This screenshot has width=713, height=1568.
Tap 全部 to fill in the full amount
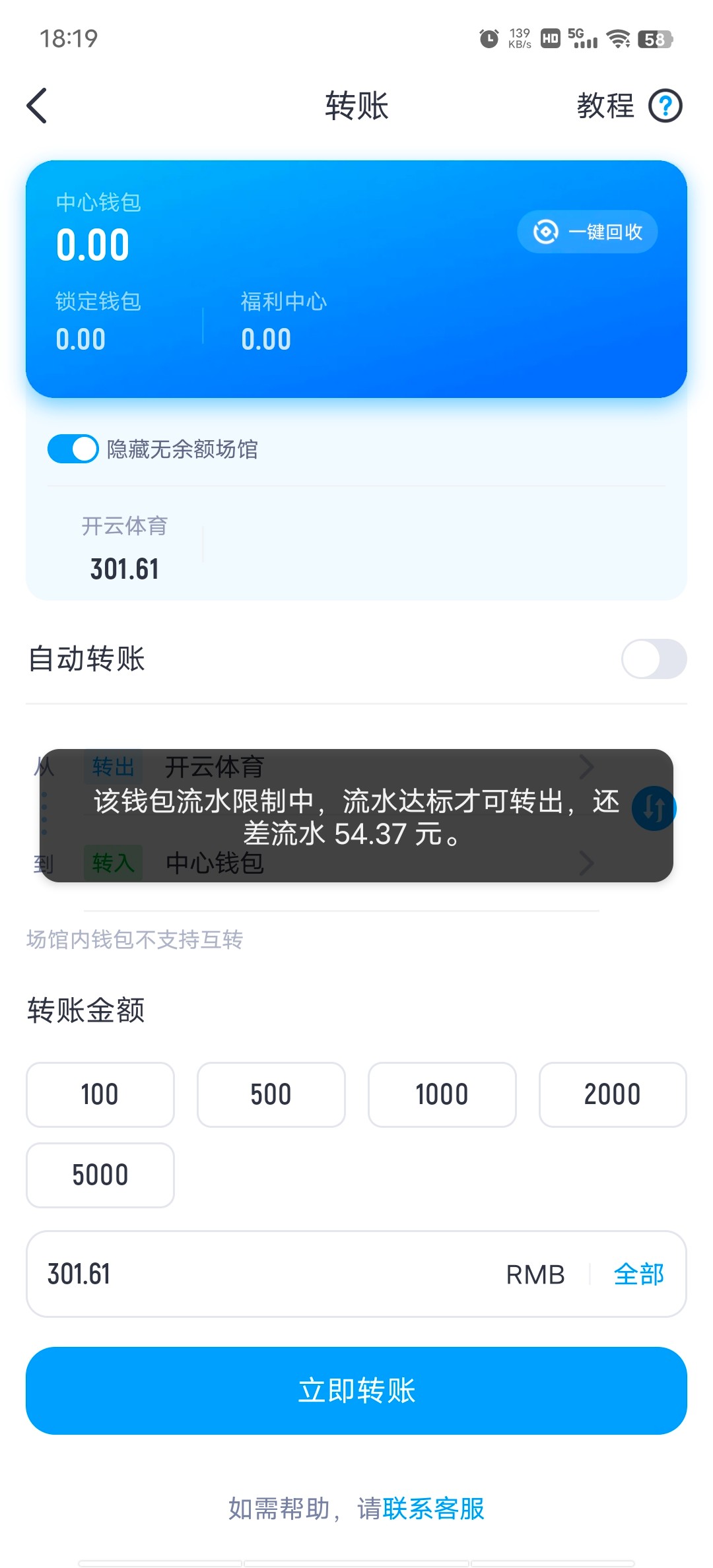(638, 1274)
